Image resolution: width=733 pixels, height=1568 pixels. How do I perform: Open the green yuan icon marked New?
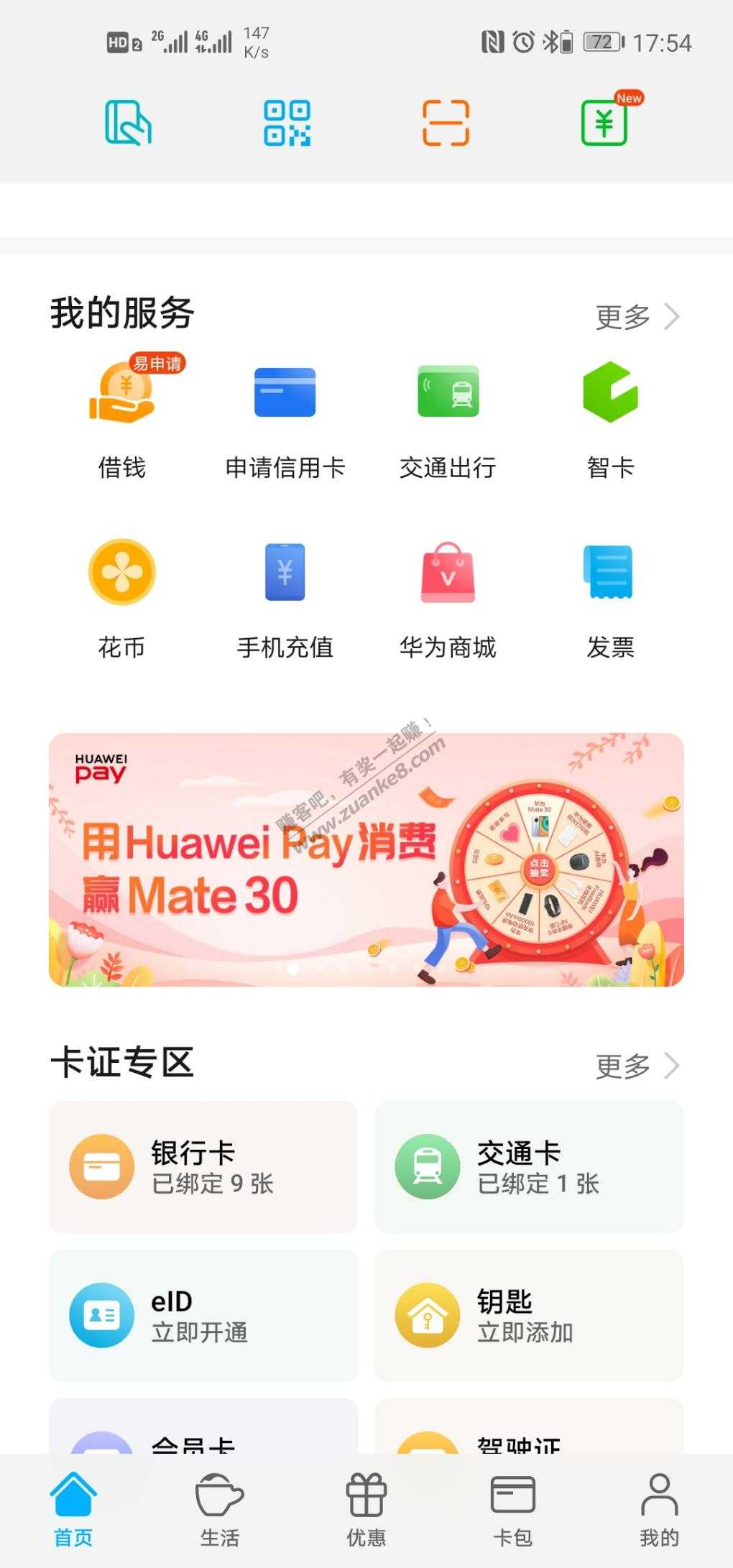pos(605,123)
